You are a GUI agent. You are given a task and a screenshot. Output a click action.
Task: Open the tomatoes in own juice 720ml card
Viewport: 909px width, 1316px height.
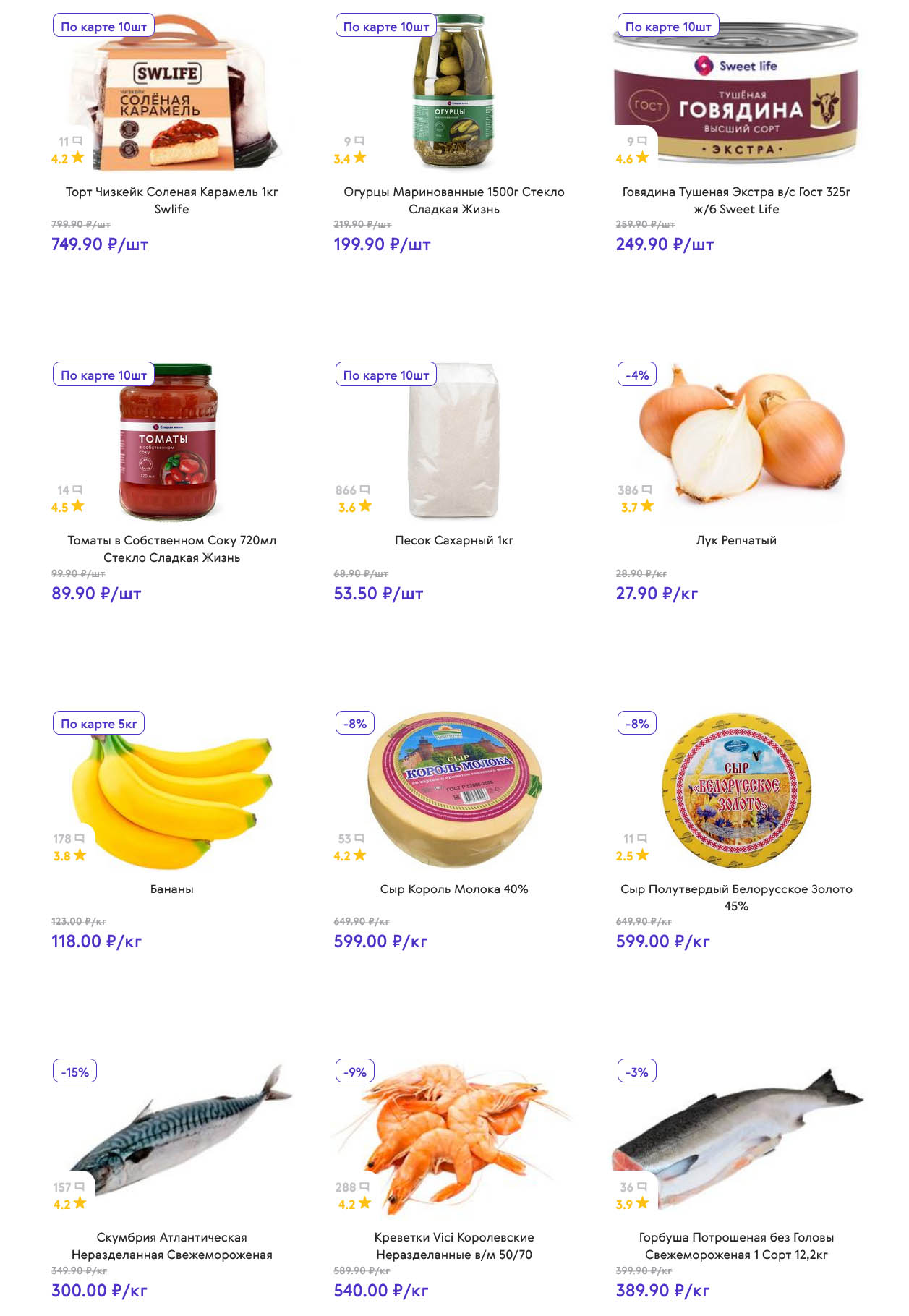click(x=171, y=548)
